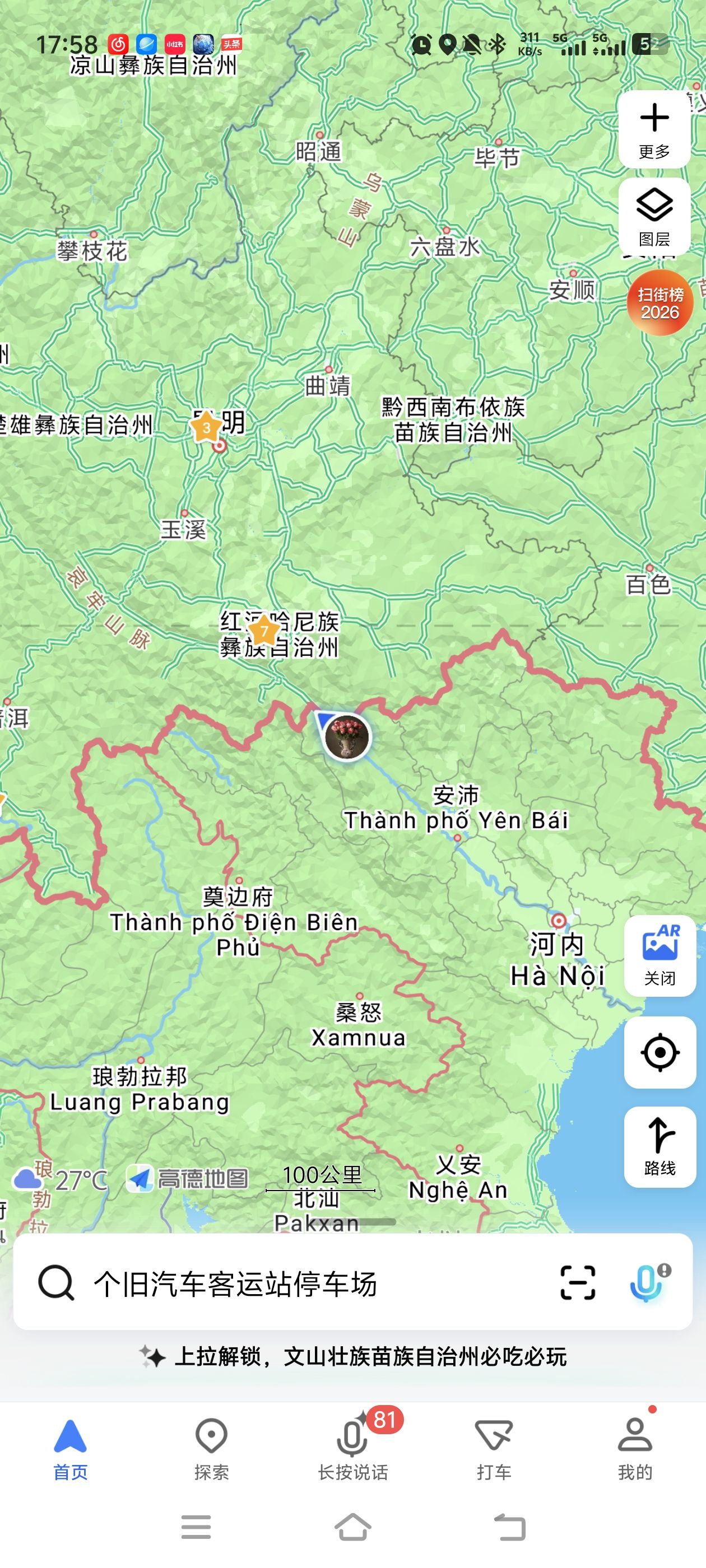Tap the AR 关闭 button
The image size is (706, 1568).
pos(659,956)
